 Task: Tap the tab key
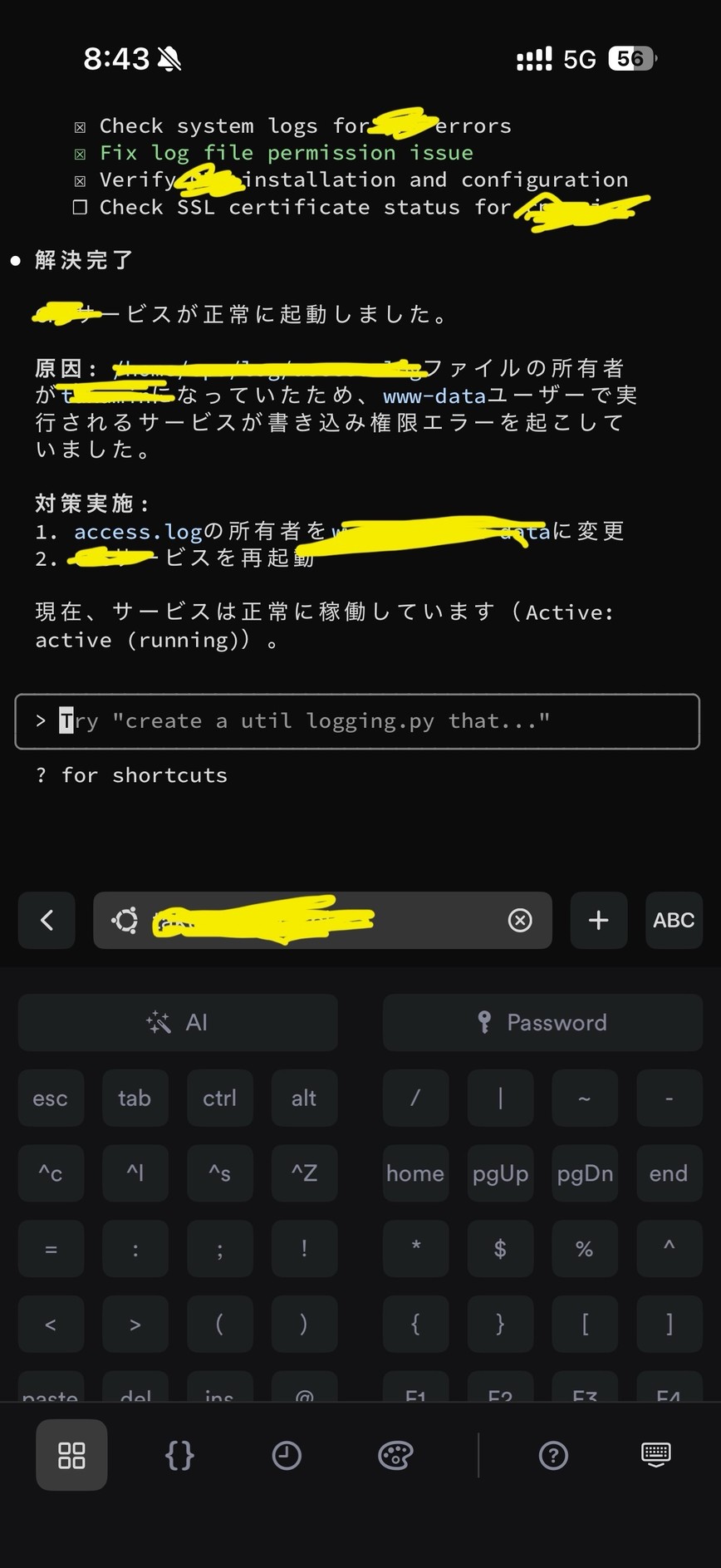pos(135,1098)
